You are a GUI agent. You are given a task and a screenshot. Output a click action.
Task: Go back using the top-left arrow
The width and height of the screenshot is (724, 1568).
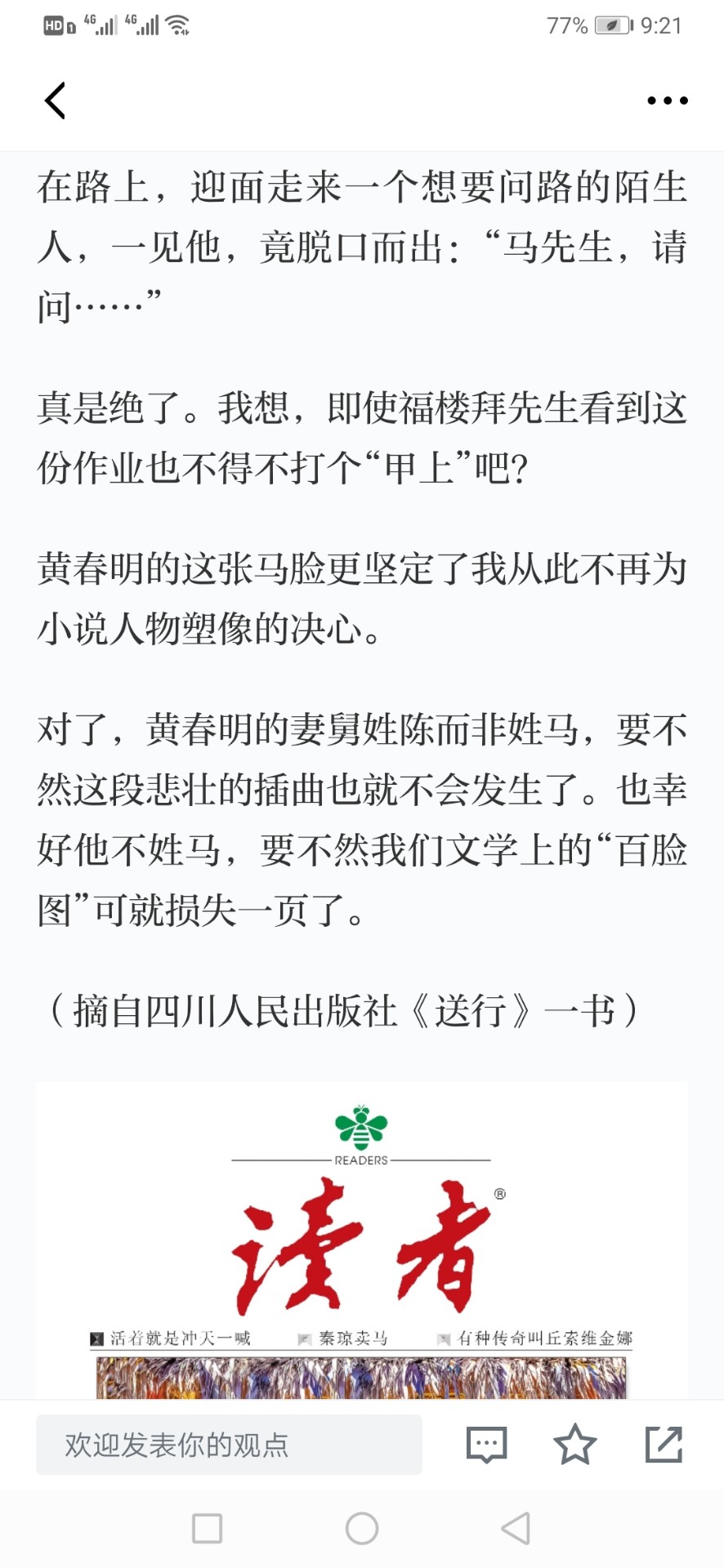pos(55,100)
